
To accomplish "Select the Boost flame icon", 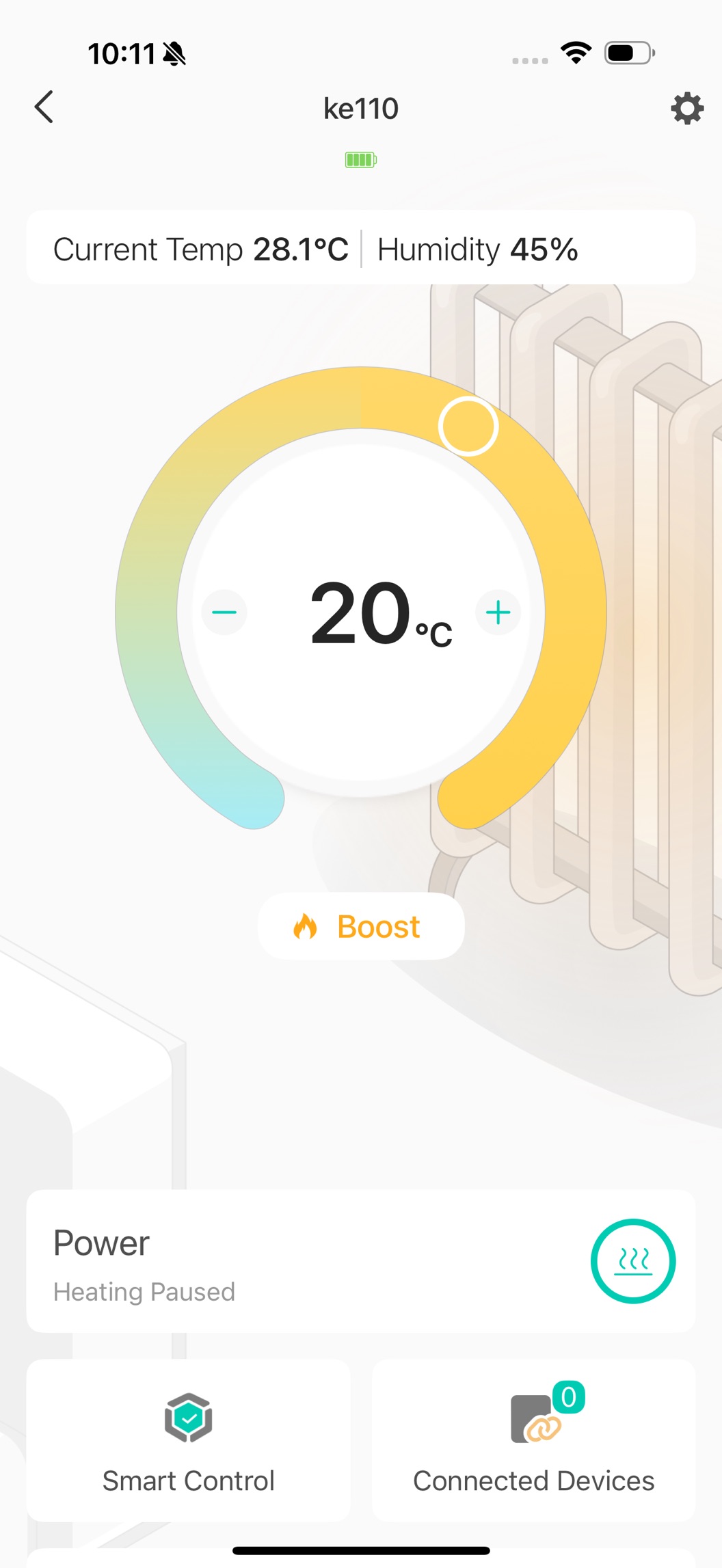I will (x=306, y=927).
